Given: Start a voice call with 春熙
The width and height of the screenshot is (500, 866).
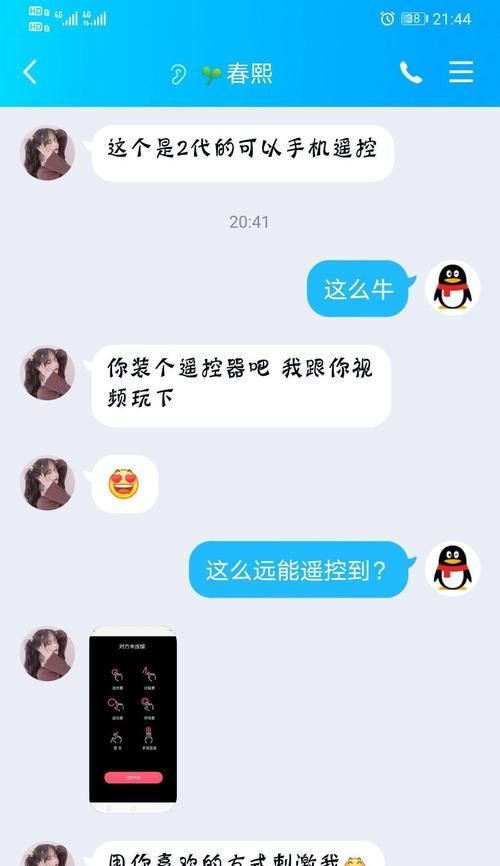Looking at the screenshot, I should click(x=411, y=72).
